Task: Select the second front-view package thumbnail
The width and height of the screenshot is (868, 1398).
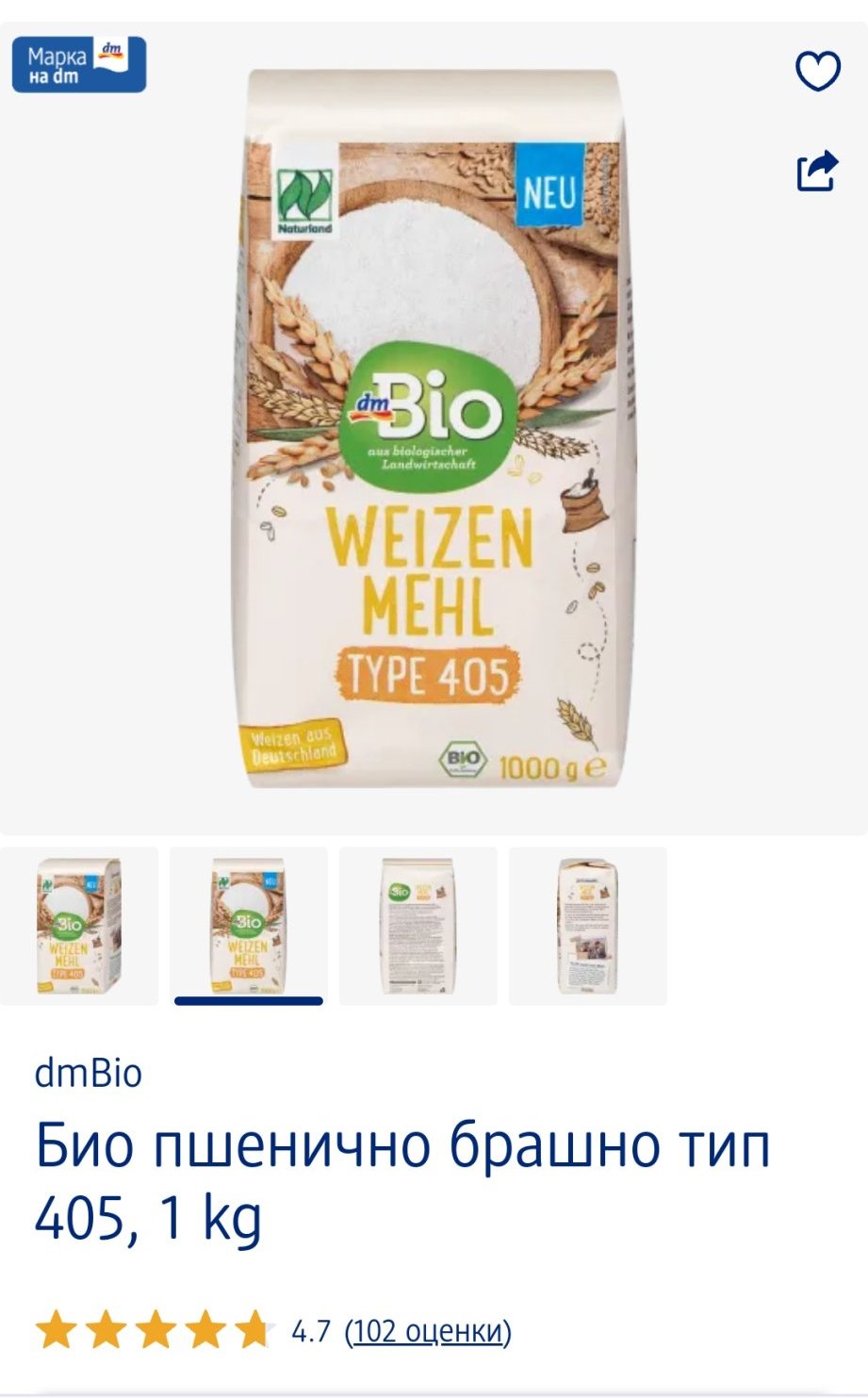Action: pyautogui.click(x=249, y=925)
